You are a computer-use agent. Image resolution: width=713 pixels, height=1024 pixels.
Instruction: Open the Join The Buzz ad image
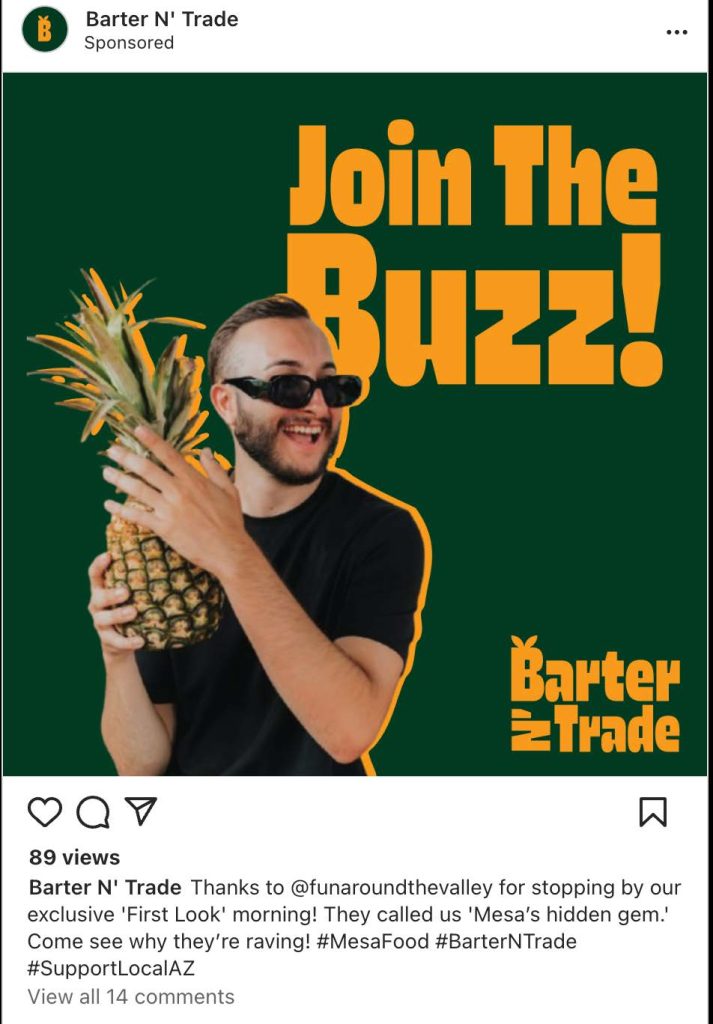tap(356, 424)
